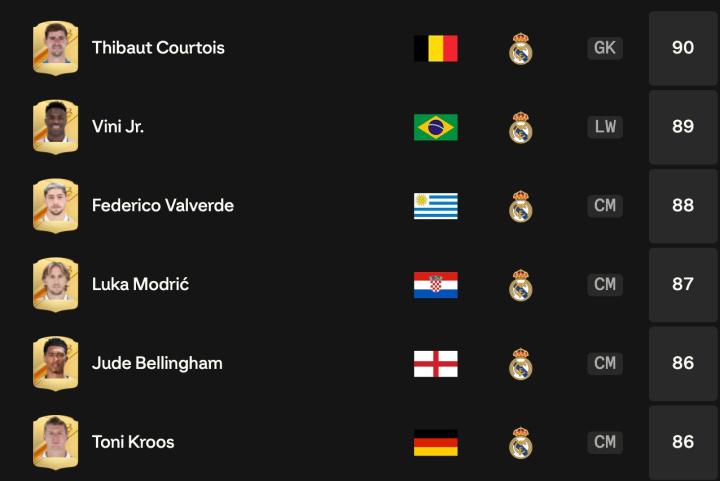Screen dimensions: 720x481
Task: Open Jude Bellingham player row
Action: click(157, 363)
